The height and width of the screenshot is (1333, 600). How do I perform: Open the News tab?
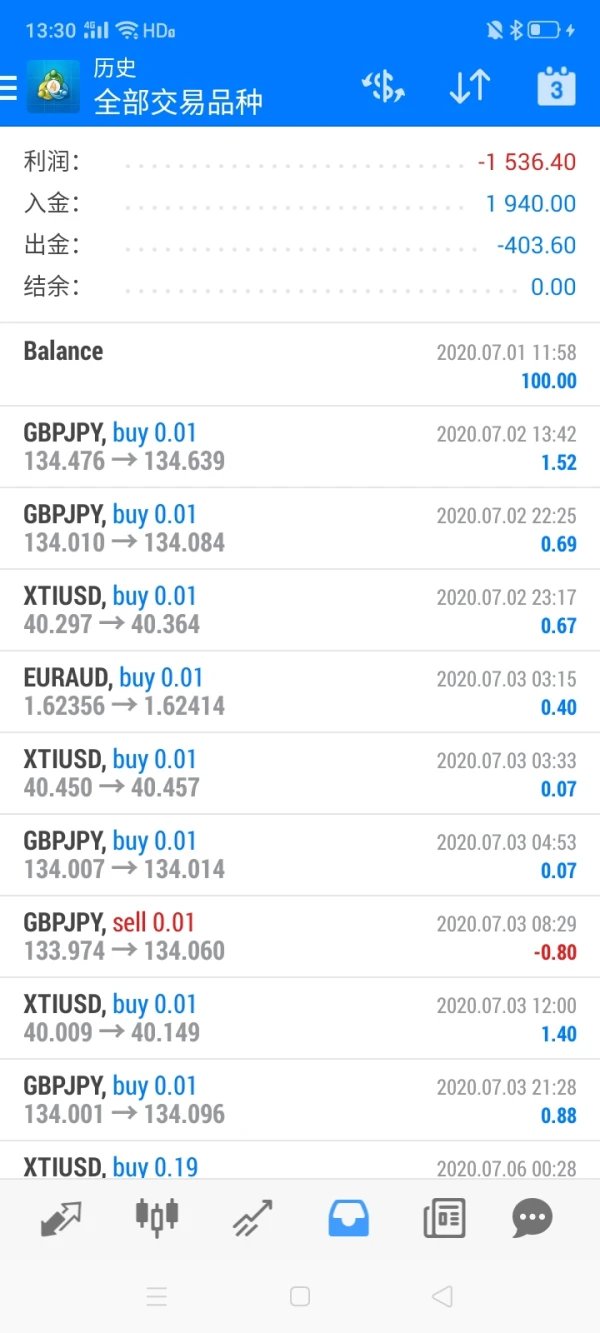444,1217
